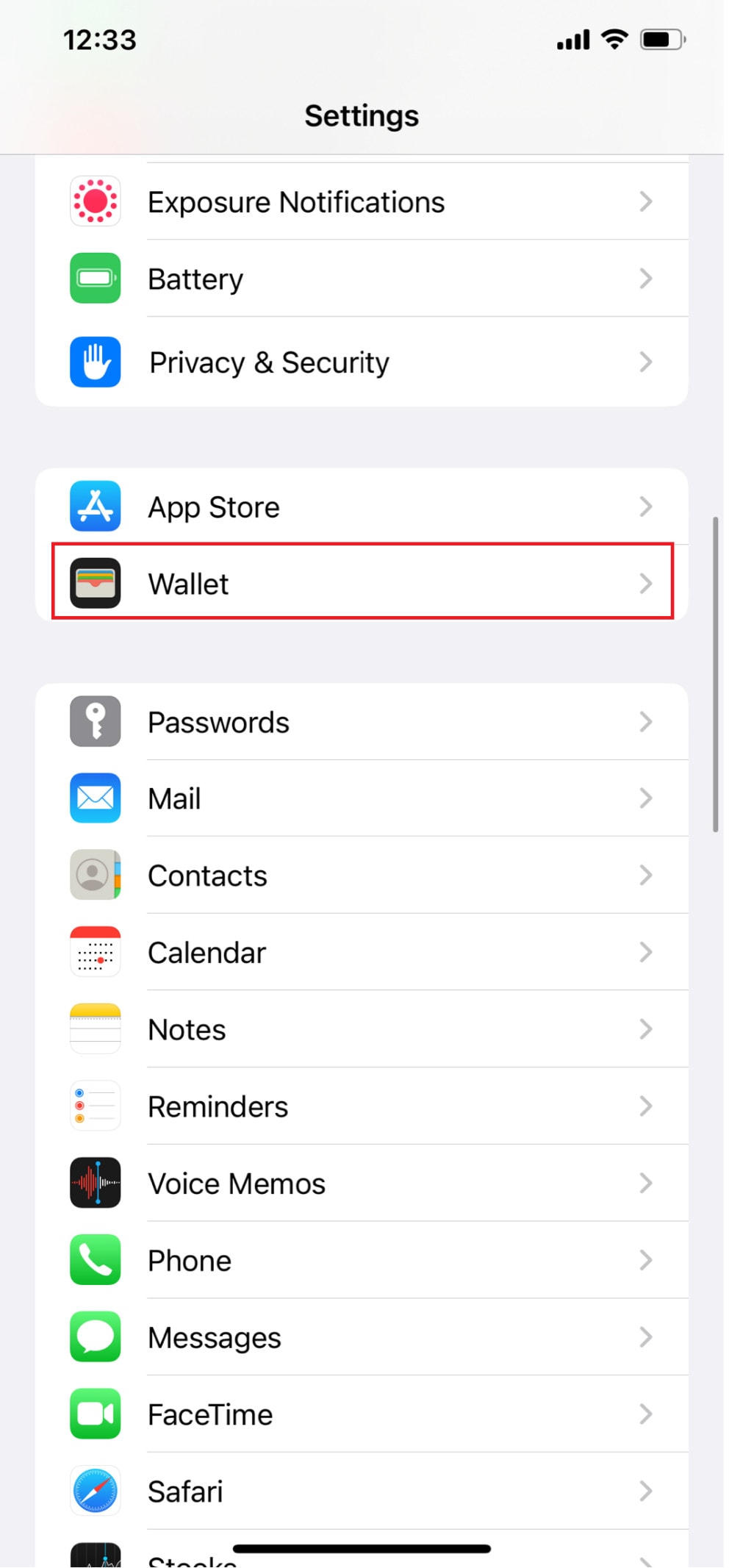Image resolution: width=729 pixels, height=1568 pixels.
Task: Open Messages settings
Action: point(362,1337)
